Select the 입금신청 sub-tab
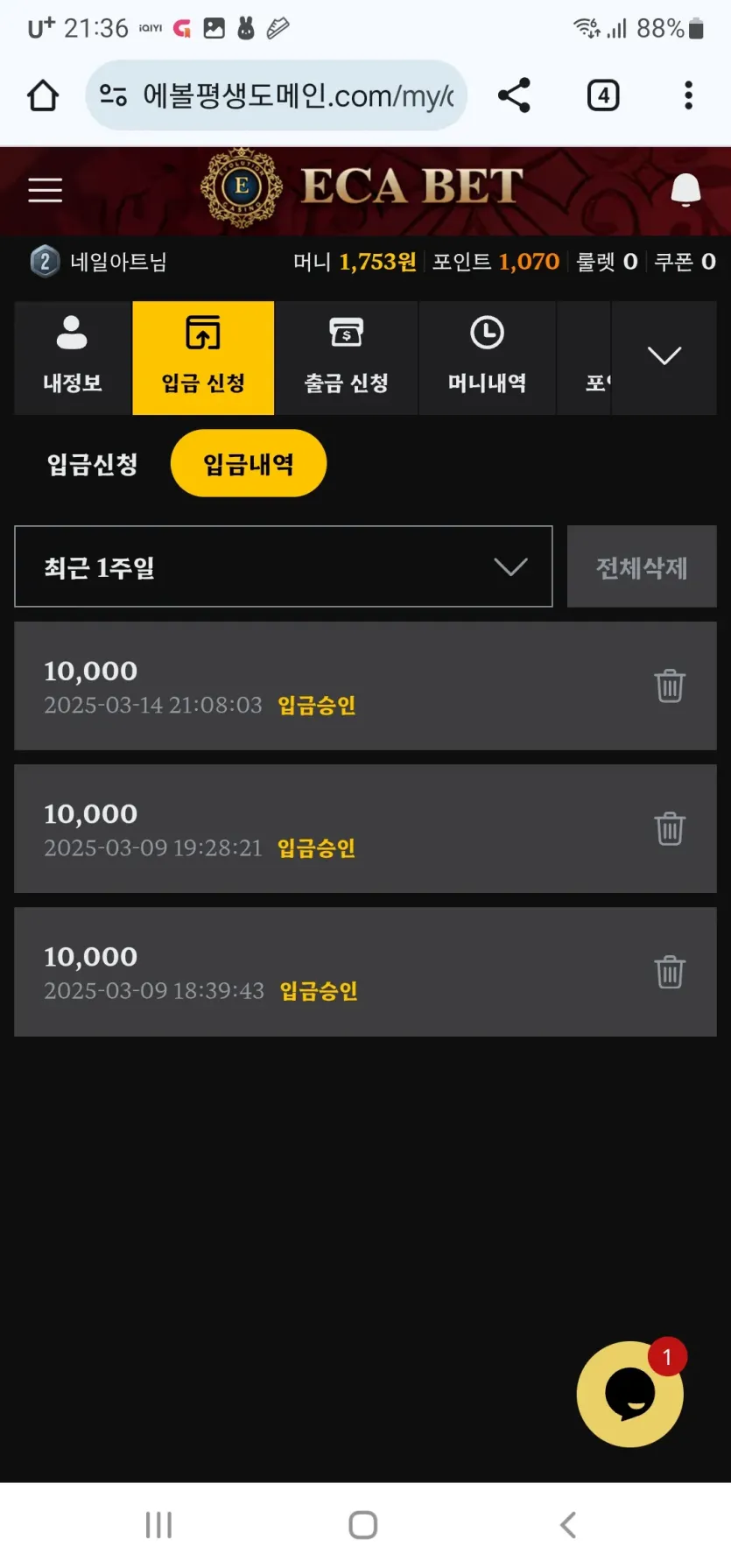 tap(92, 464)
